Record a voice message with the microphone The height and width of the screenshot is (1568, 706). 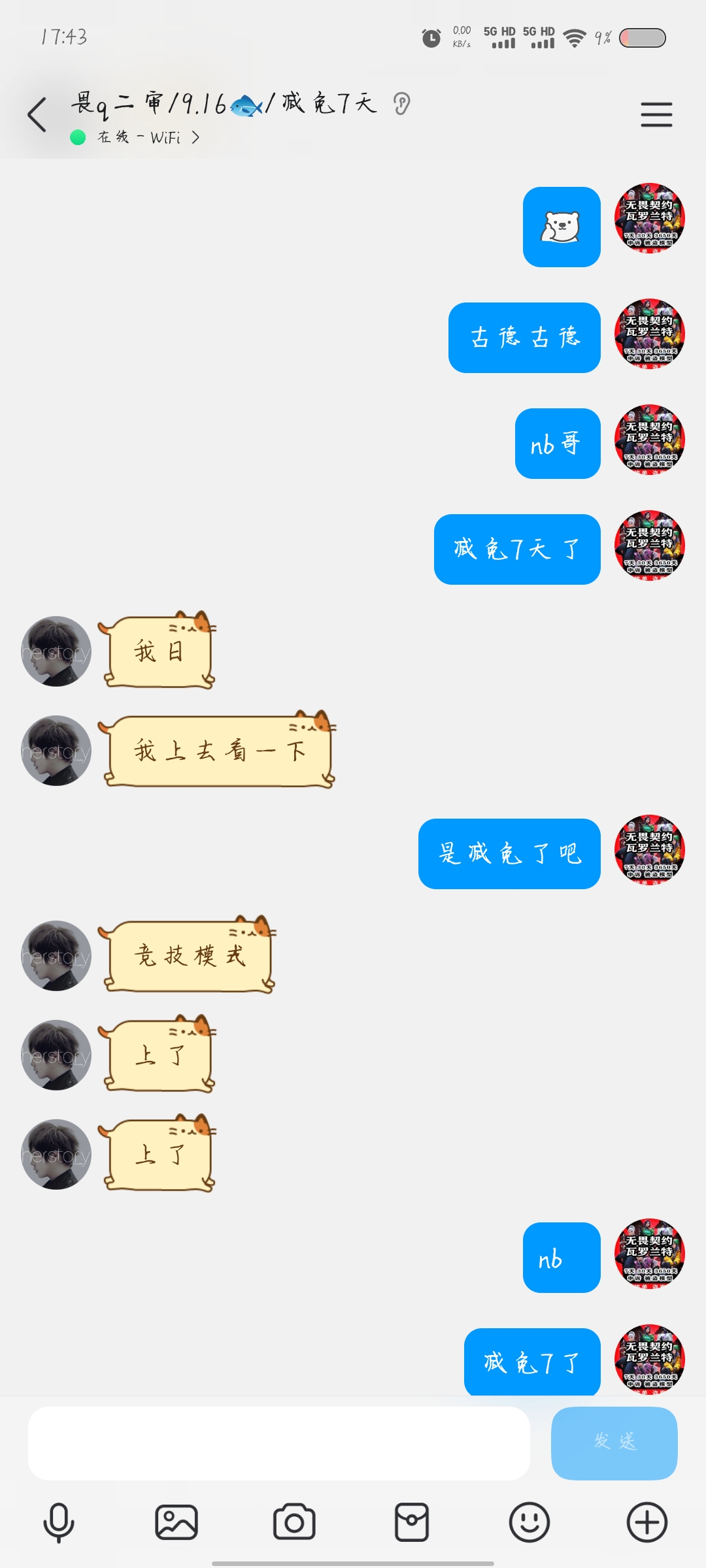[x=59, y=1523]
